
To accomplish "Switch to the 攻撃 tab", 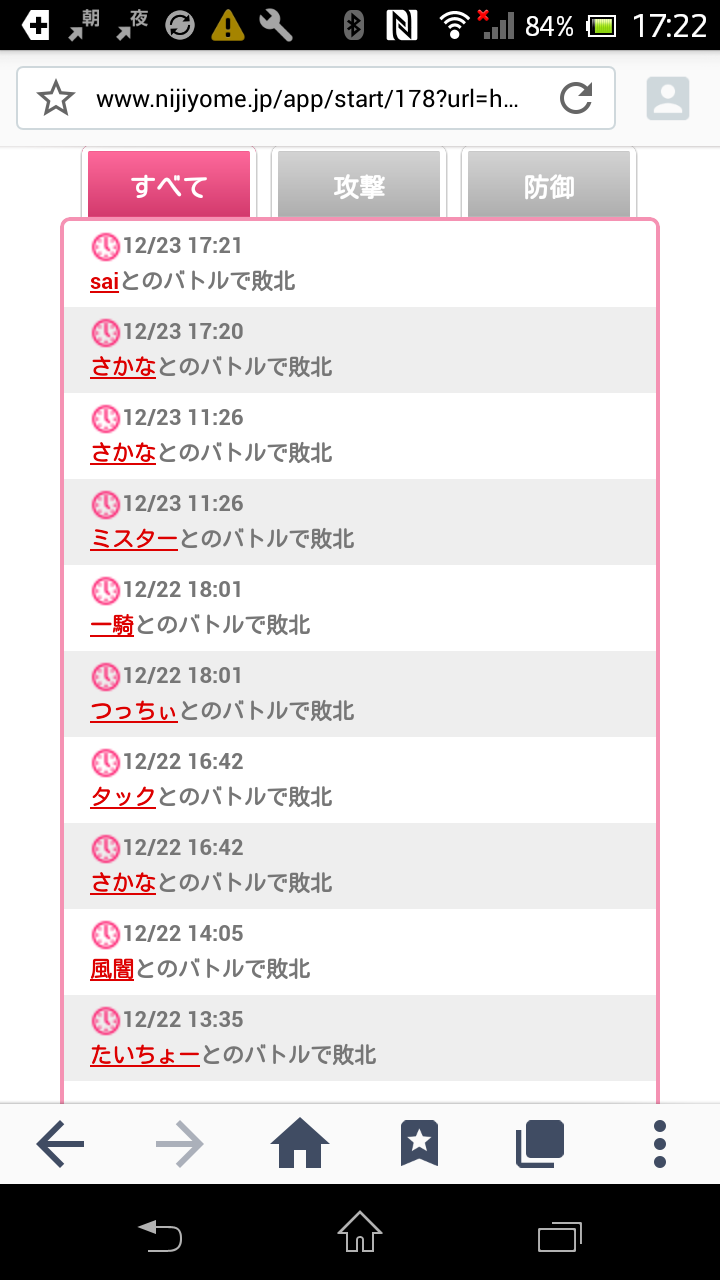I will [359, 185].
